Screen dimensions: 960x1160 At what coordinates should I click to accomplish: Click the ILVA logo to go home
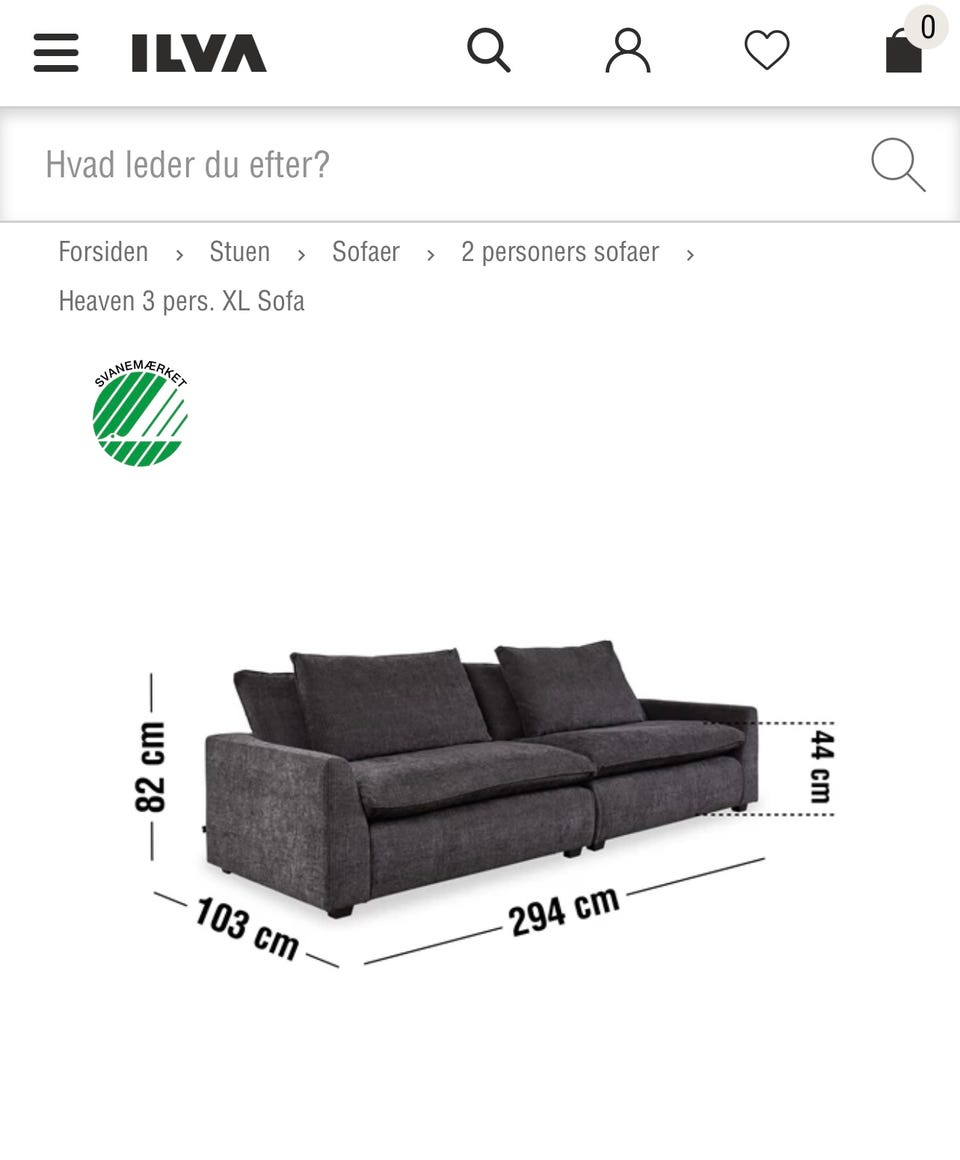point(197,53)
